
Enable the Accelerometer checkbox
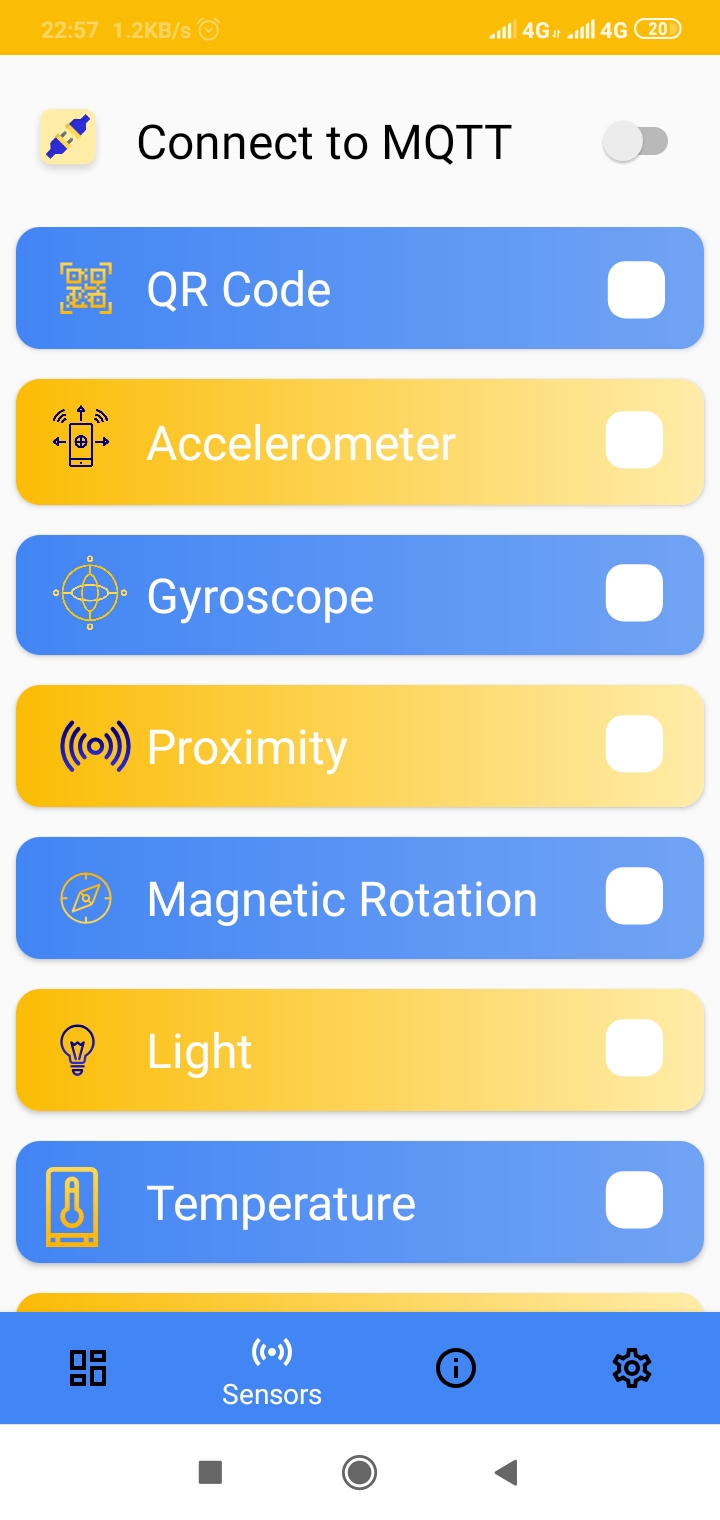635,440
